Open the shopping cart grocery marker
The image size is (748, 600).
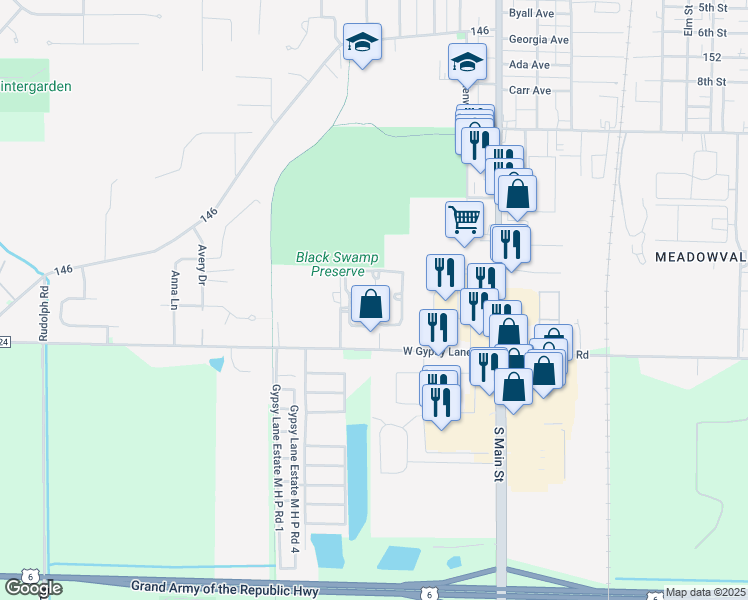click(x=464, y=219)
